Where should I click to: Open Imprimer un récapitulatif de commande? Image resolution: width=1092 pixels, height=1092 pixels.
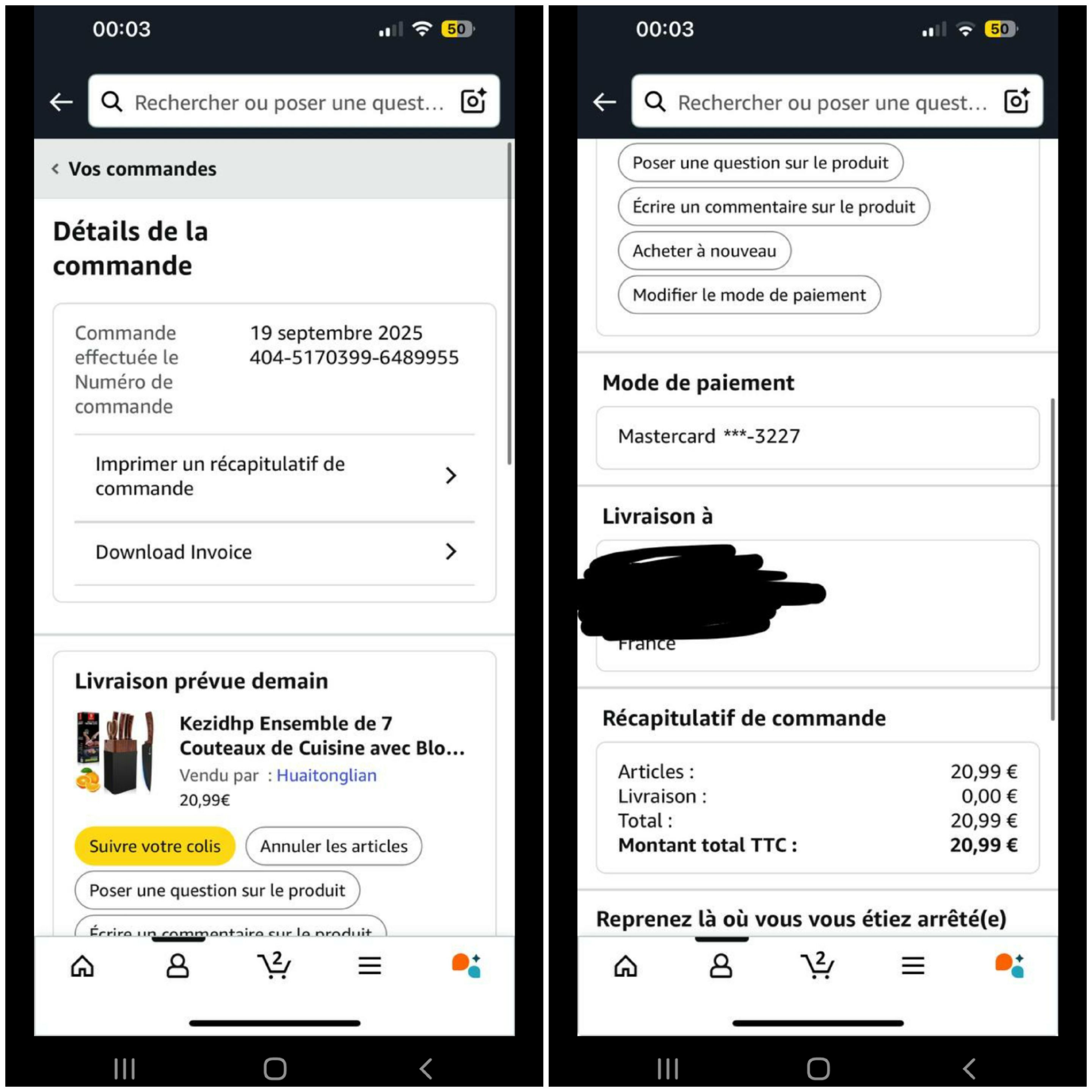click(275, 476)
